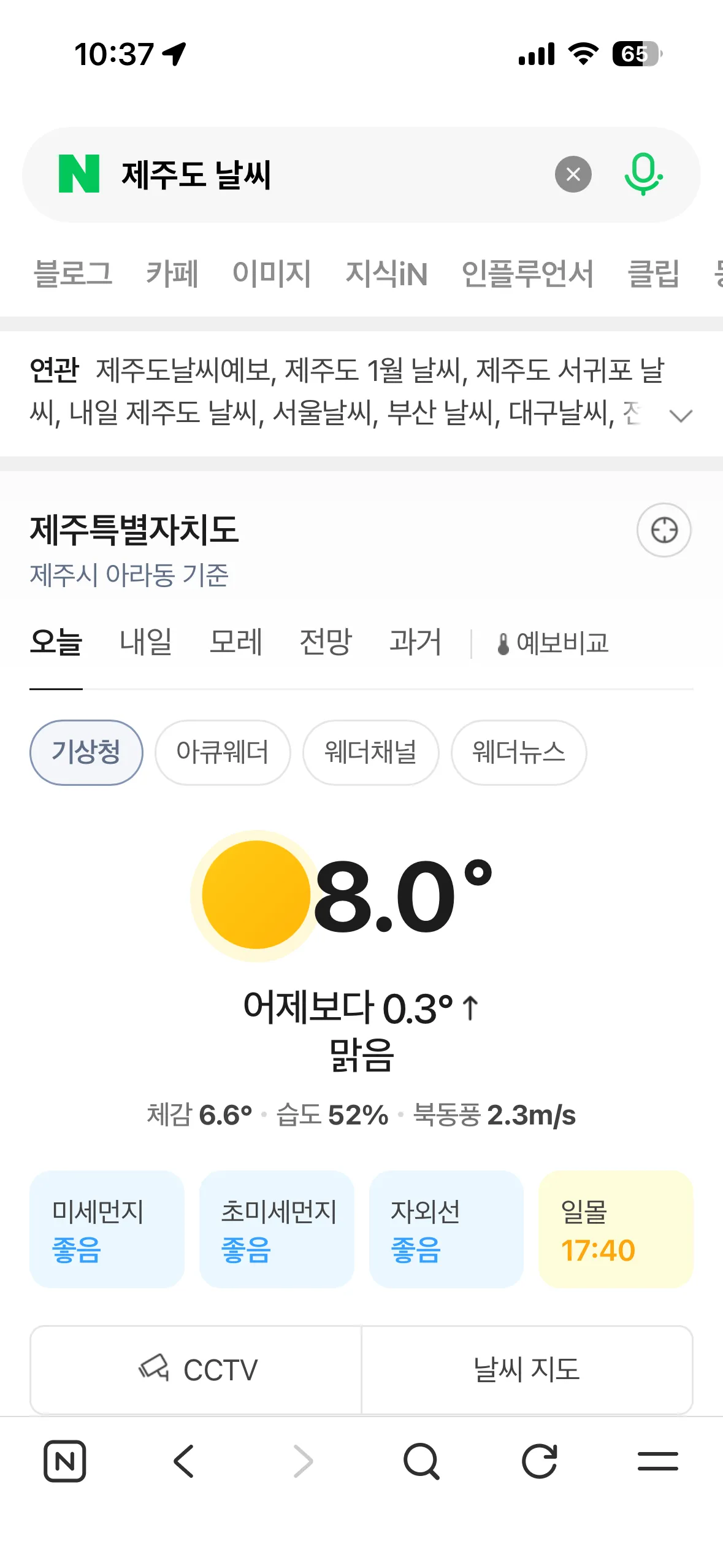Open the 지식iN tab
Image resolution: width=723 pixels, height=1568 pixels.
386,274
